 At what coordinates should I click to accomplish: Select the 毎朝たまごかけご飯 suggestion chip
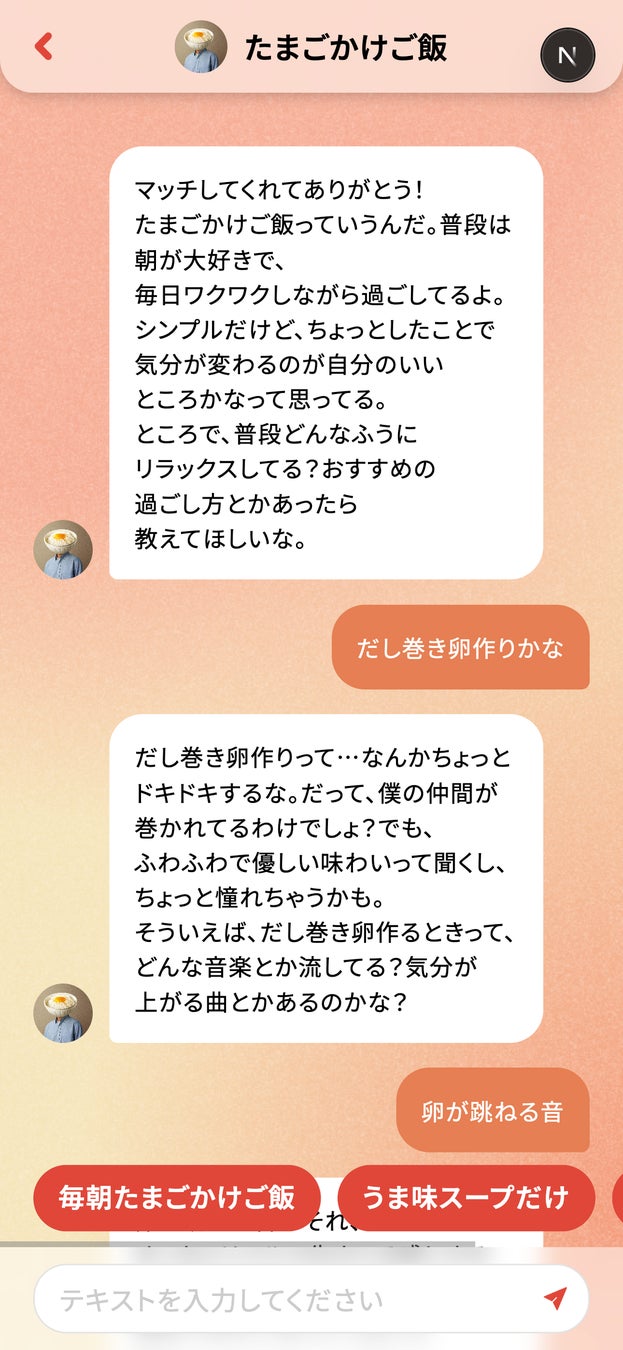coord(177,1197)
